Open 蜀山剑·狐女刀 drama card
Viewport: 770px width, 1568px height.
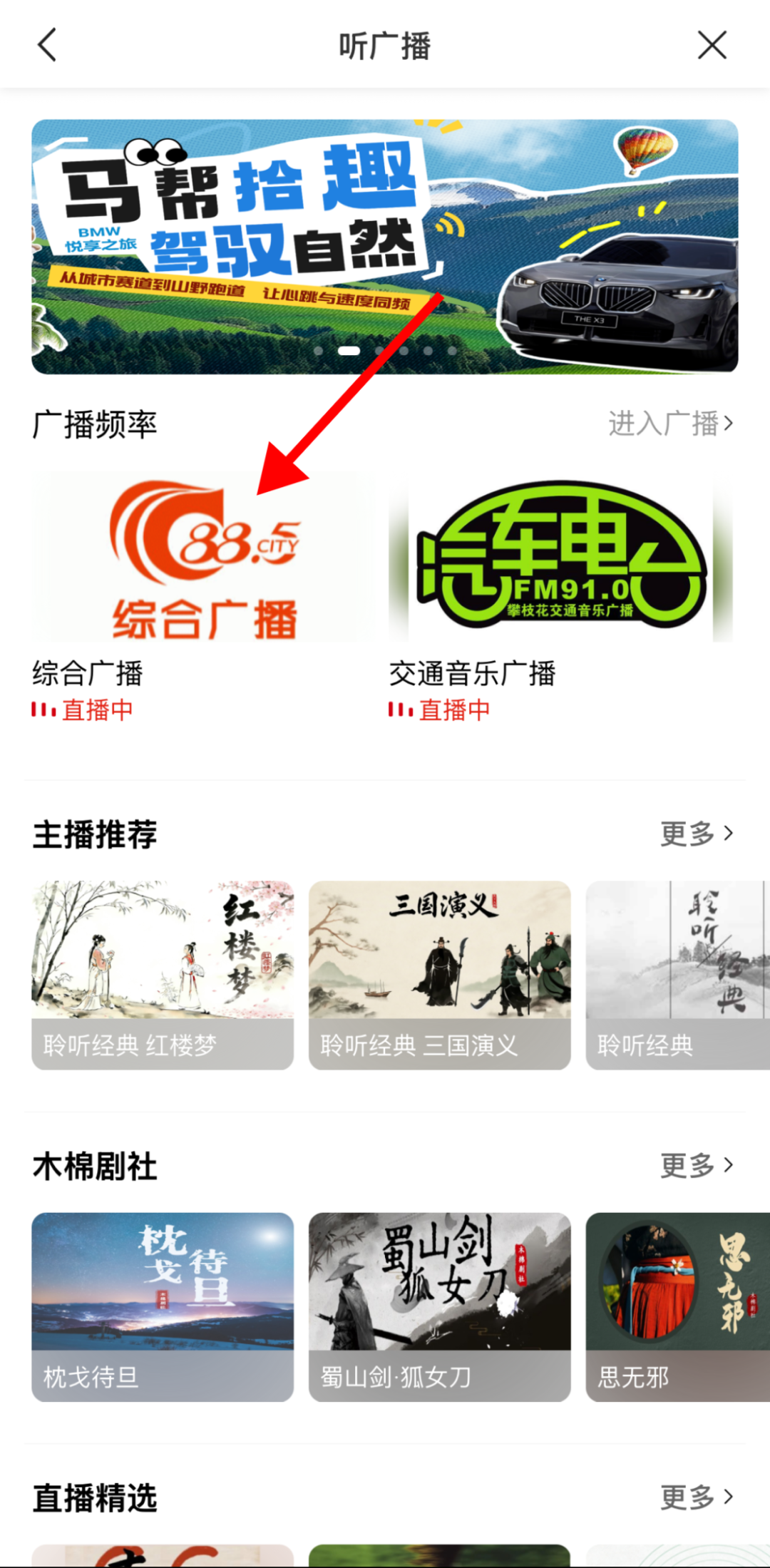coord(439,1306)
